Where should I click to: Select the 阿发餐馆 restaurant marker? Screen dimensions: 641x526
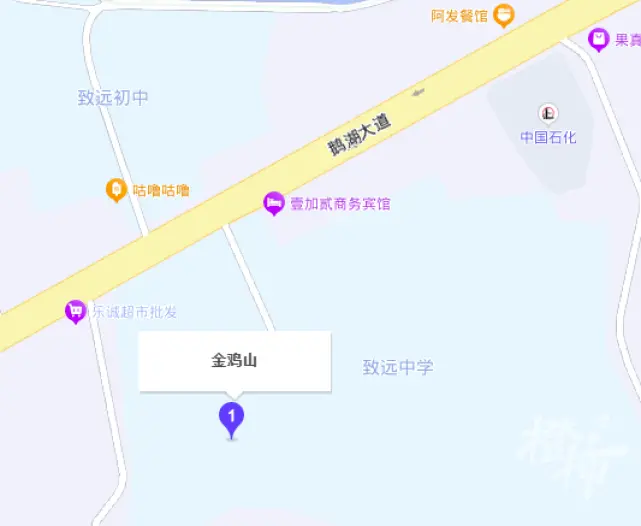[504, 15]
